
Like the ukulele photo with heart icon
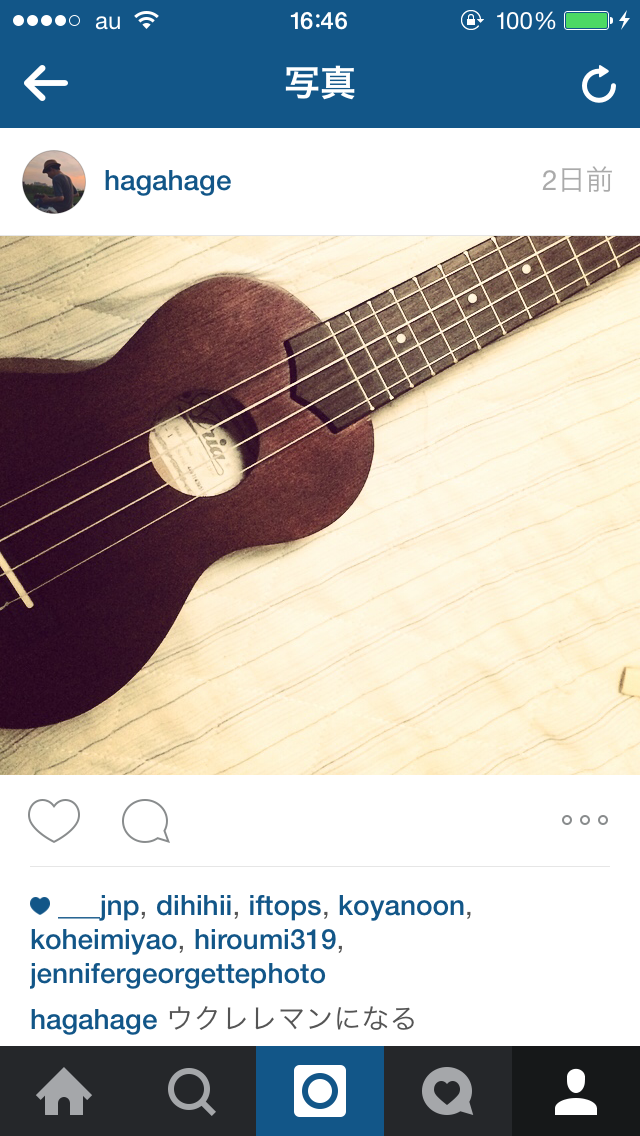(53, 821)
